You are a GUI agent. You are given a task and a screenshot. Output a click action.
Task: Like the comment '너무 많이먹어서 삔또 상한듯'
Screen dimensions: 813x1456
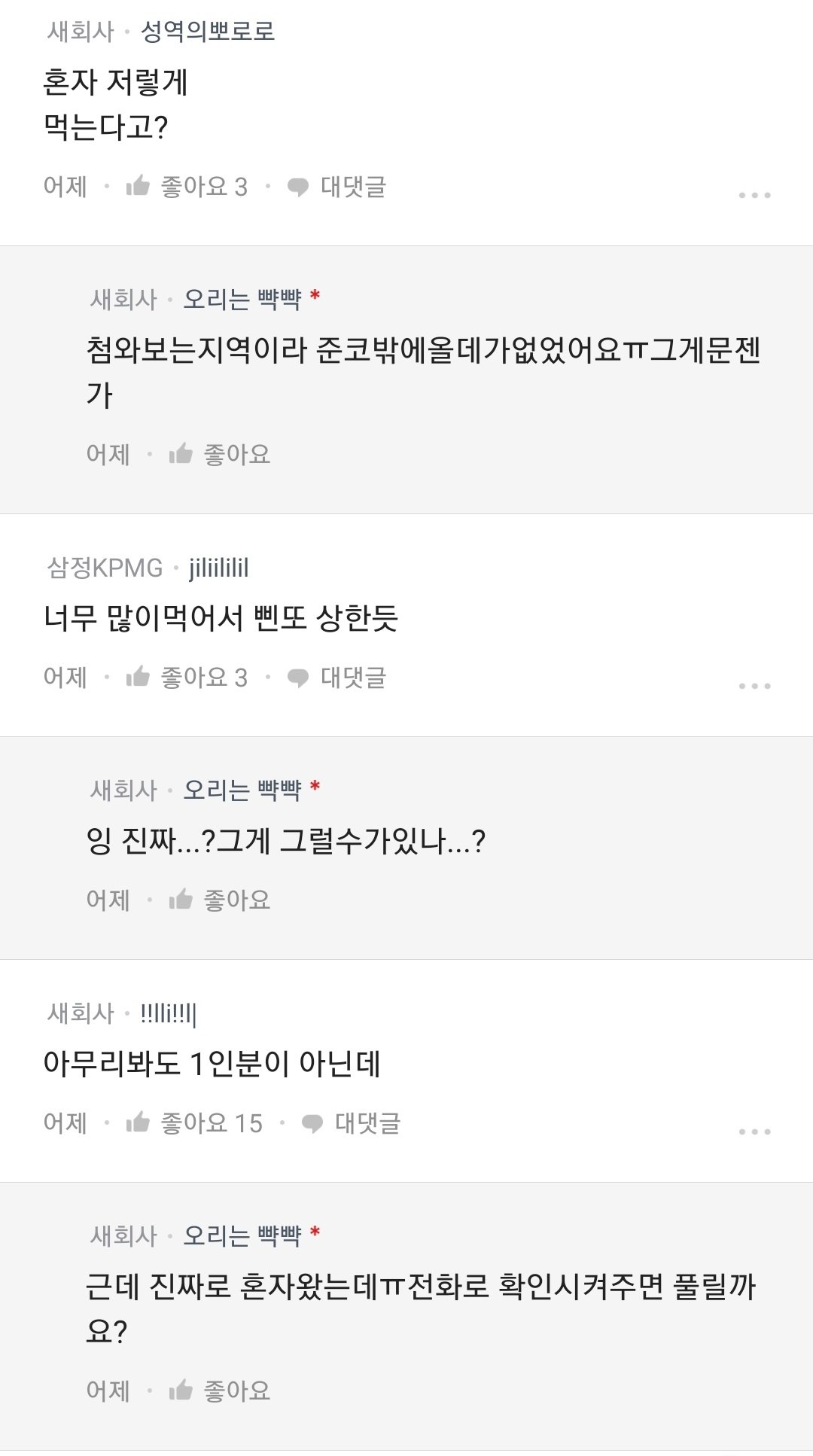point(187,678)
